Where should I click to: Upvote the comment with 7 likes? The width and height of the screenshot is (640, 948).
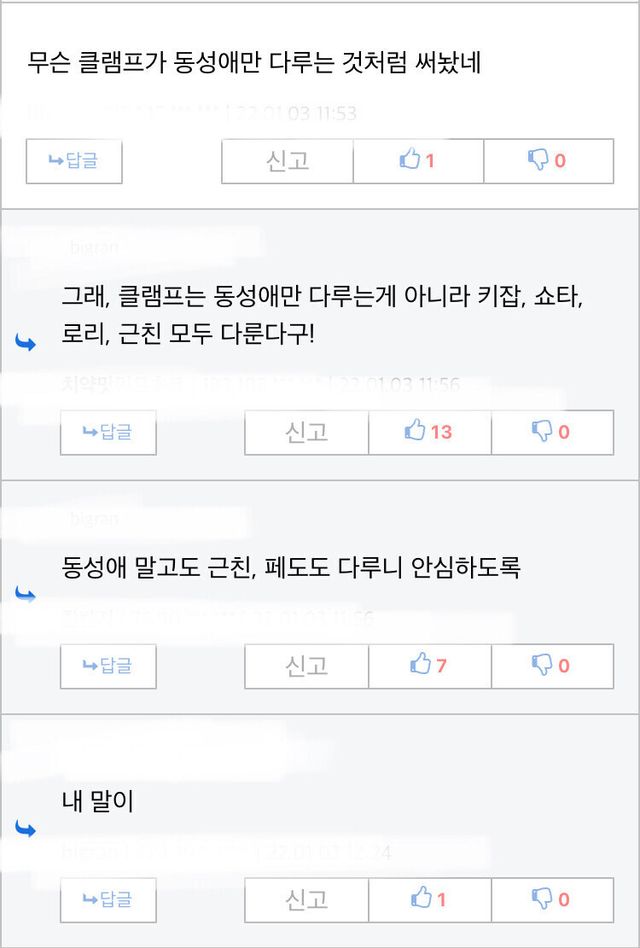[430, 666]
